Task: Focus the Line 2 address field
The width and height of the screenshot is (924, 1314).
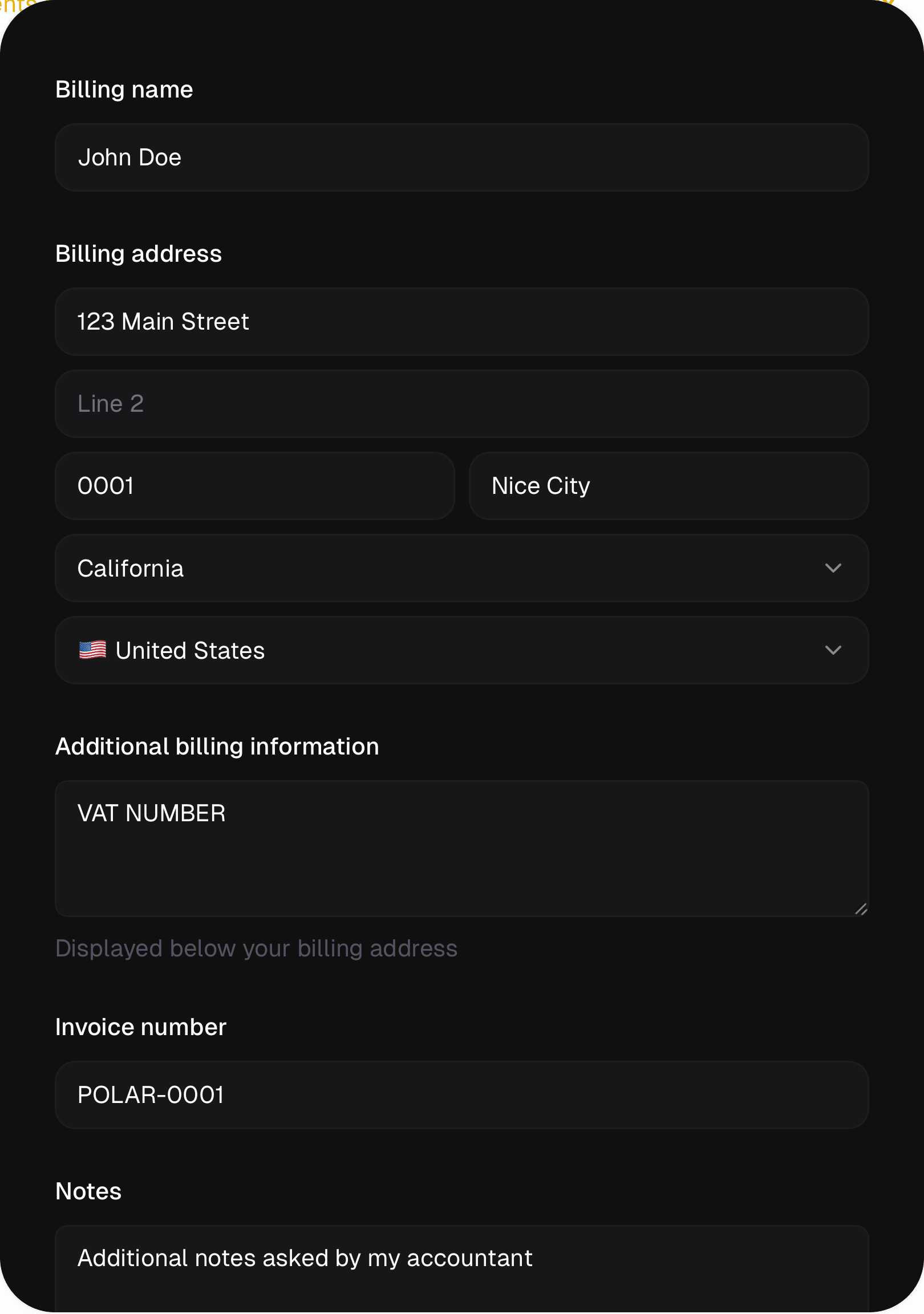Action: click(461, 404)
